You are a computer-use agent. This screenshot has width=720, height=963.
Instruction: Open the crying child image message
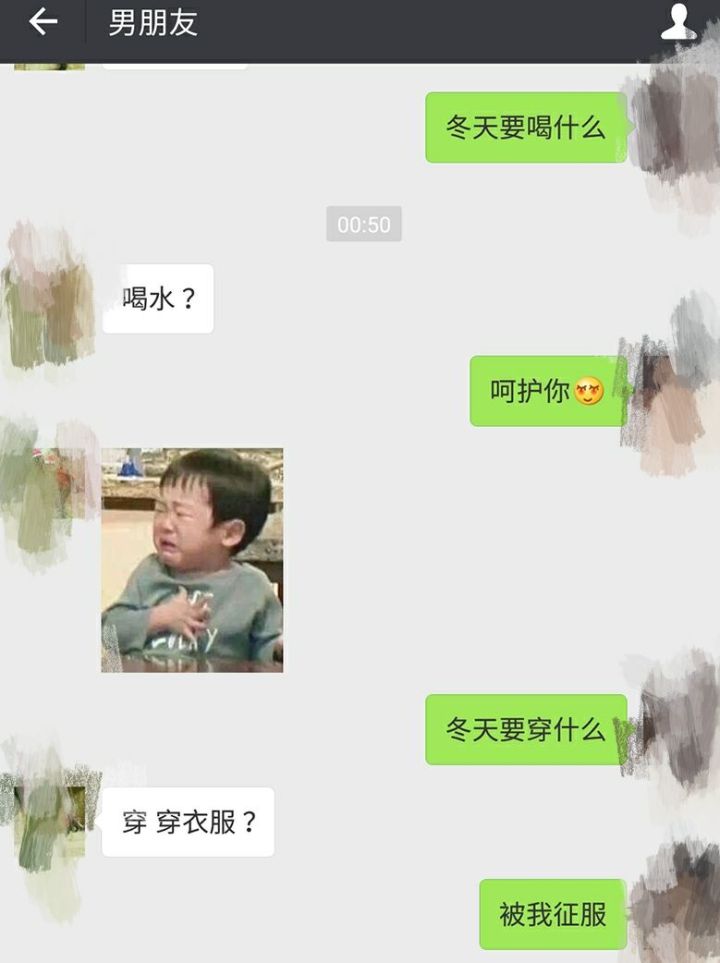pyautogui.click(x=192, y=560)
